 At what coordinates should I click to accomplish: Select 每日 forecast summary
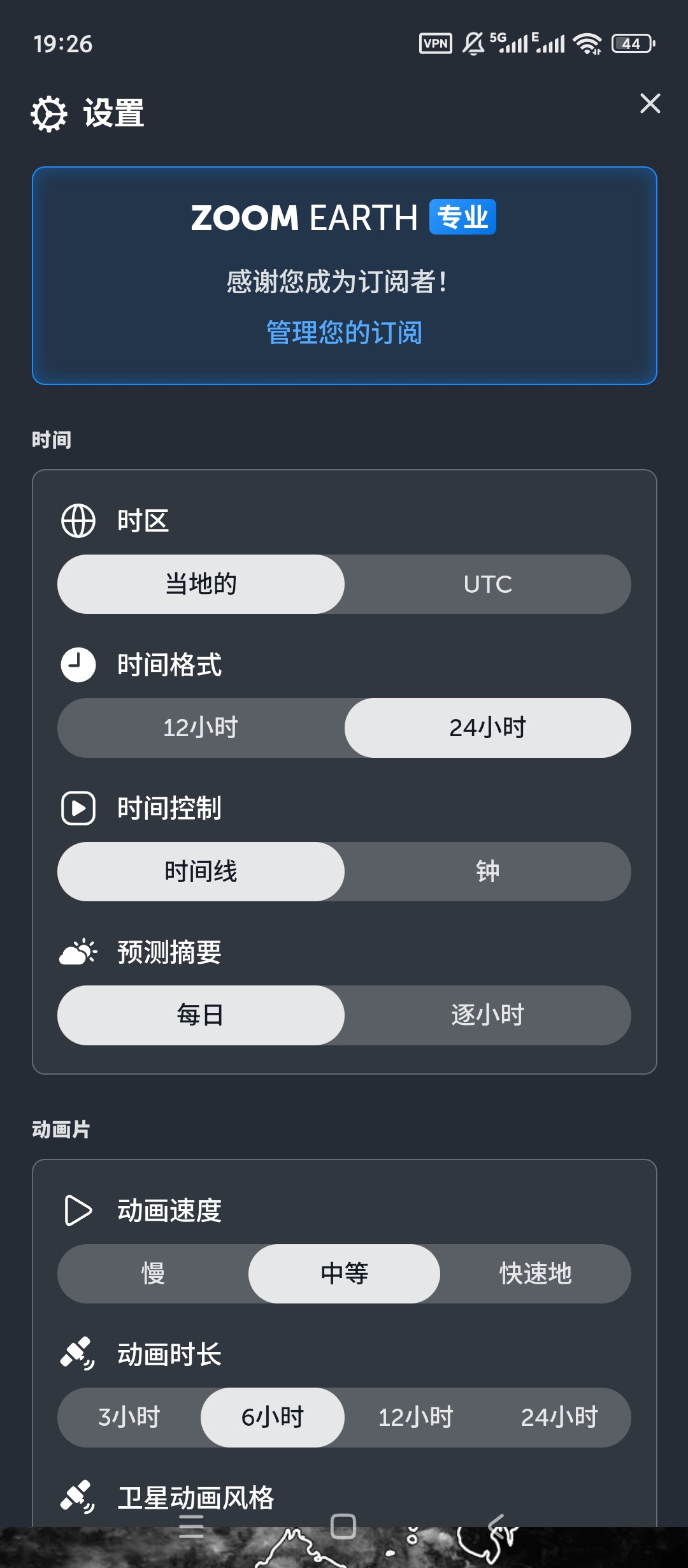pos(201,1015)
